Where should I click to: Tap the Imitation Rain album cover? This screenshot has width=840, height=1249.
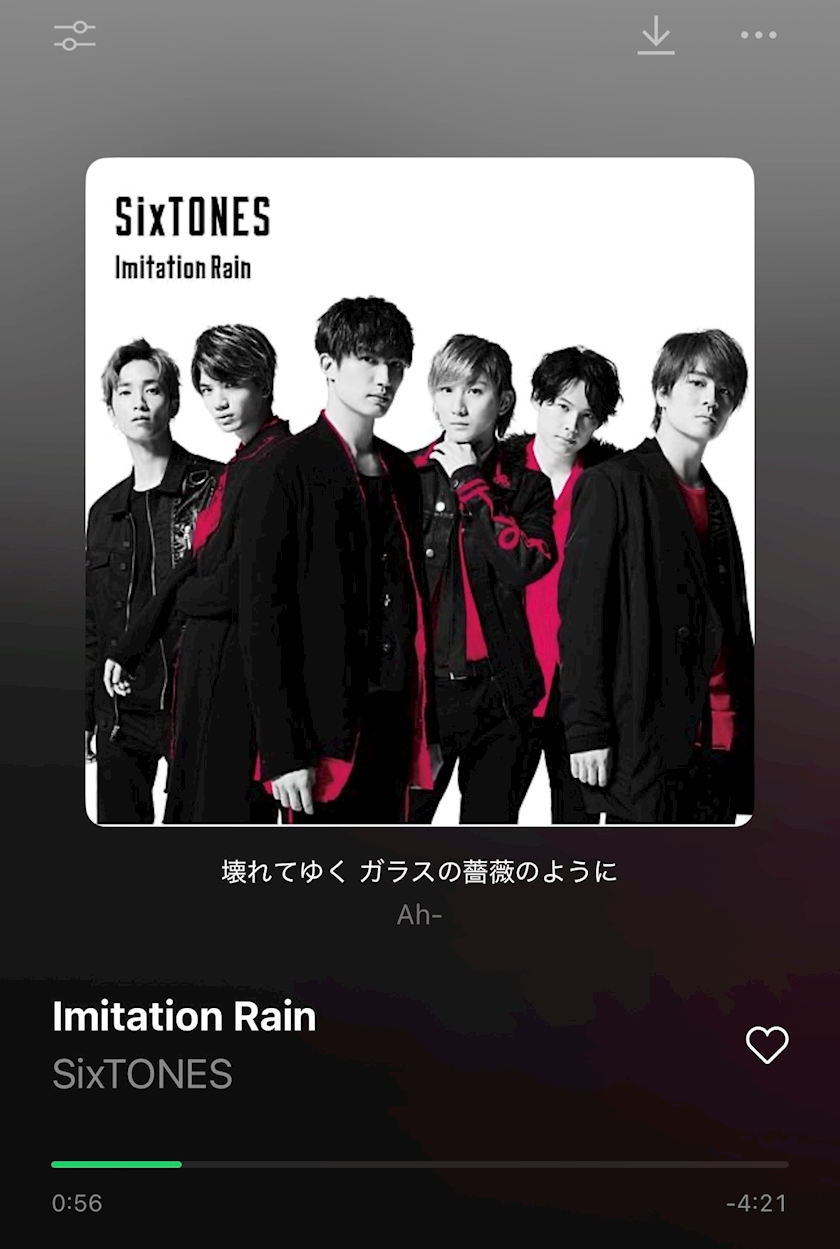coord(420,491)
